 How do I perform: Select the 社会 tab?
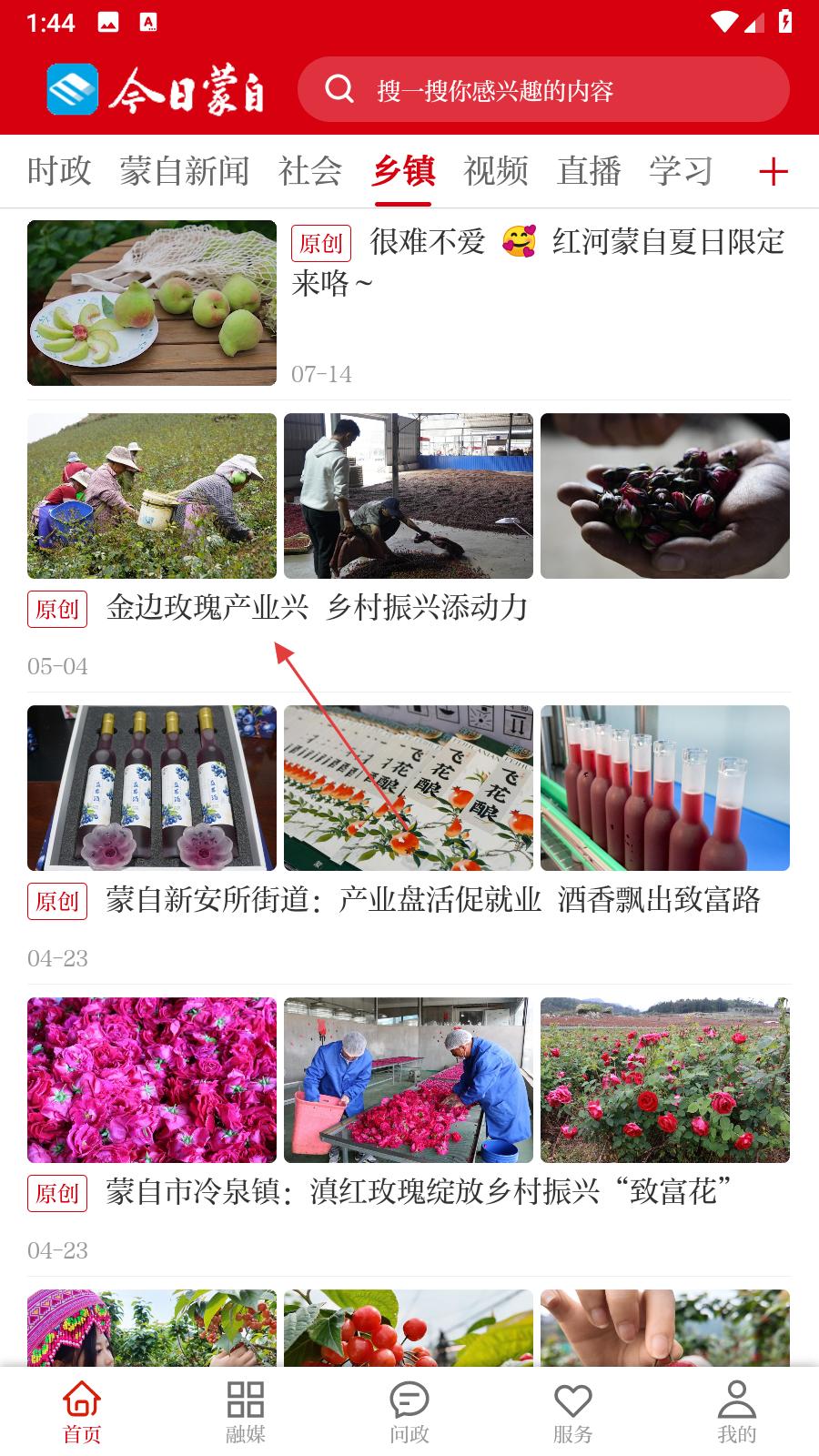(310, 171)
